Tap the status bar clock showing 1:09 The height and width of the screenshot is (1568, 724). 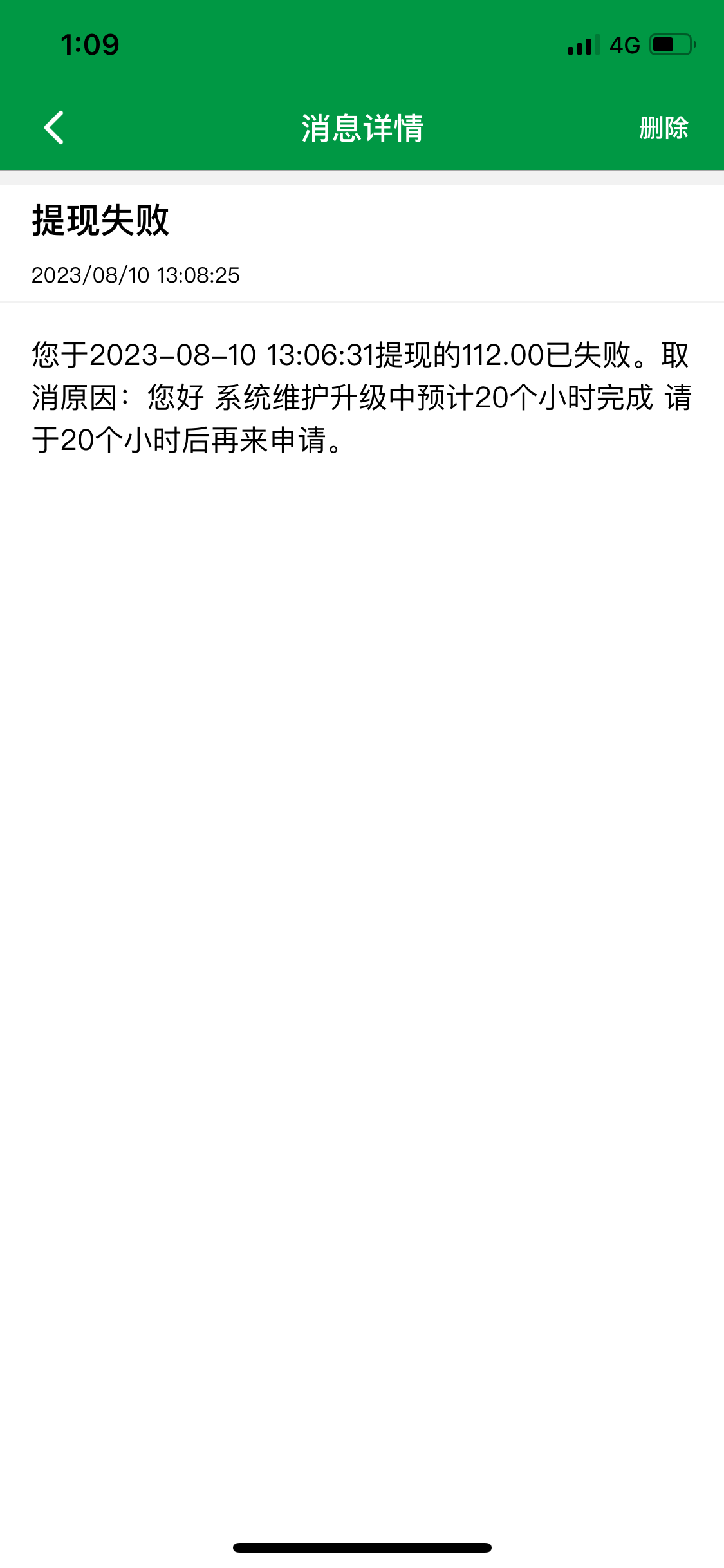[x=90, y=45]
